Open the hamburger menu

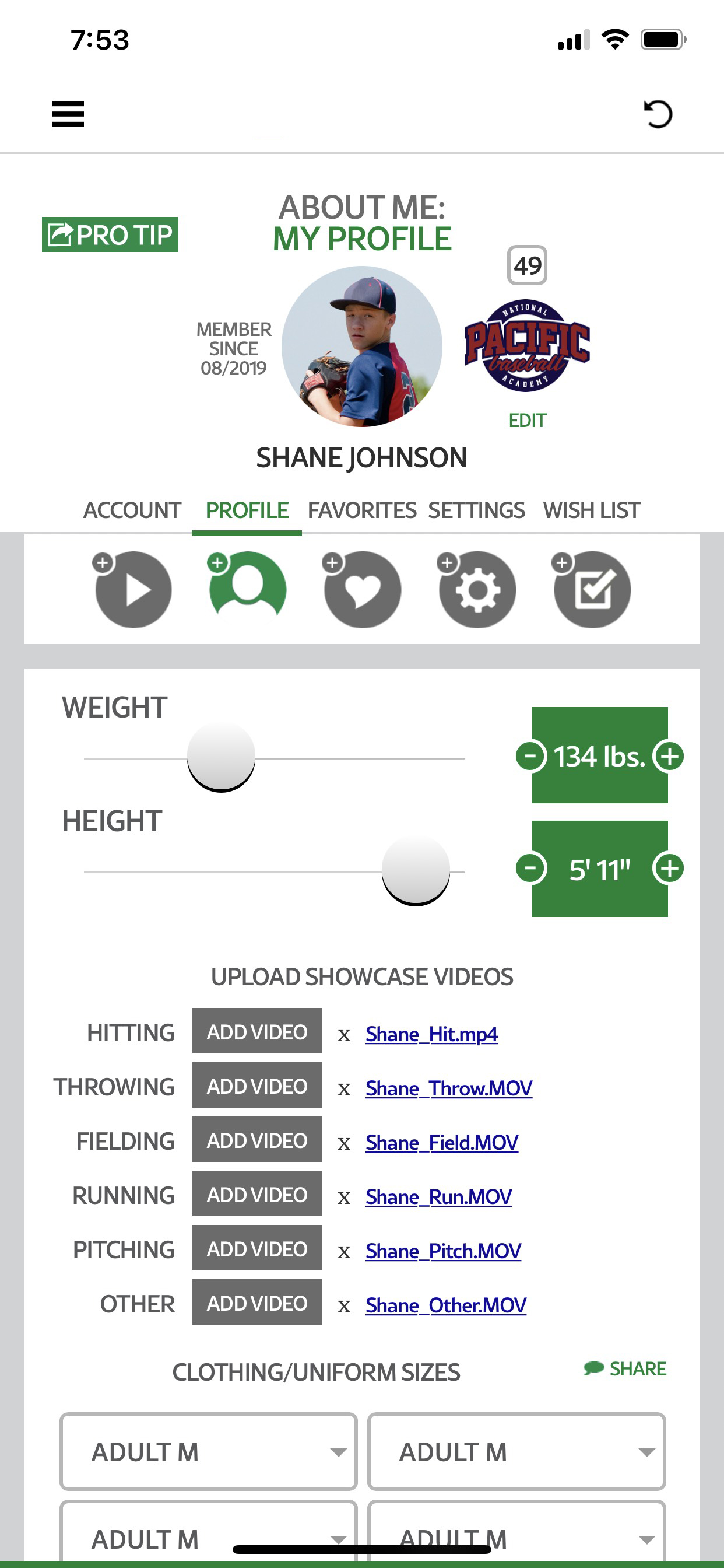(68, 114)
